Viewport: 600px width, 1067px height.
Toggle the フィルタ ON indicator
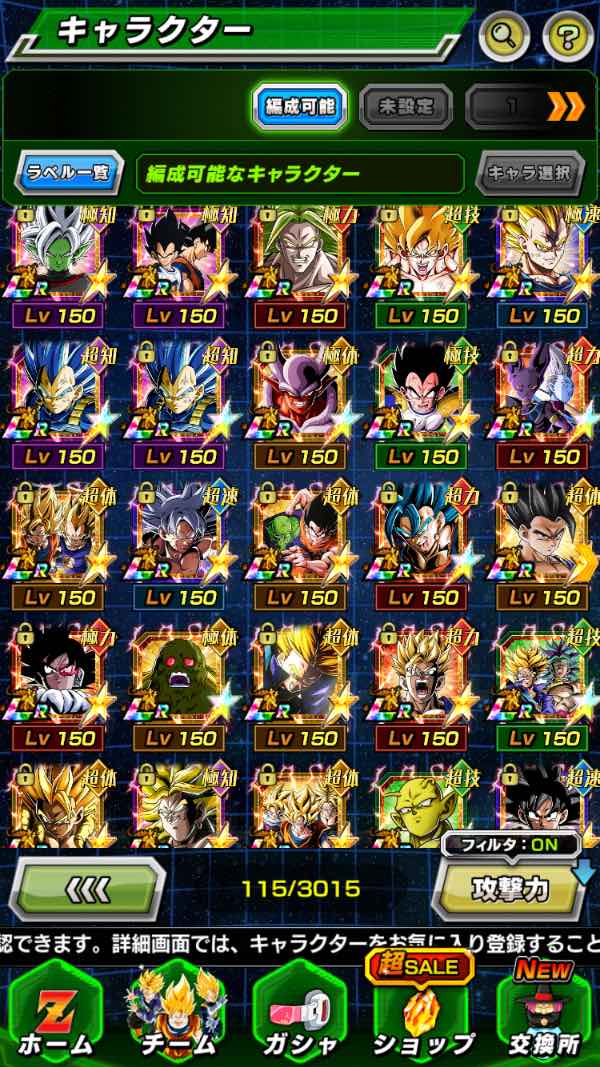tap(511, 844)
